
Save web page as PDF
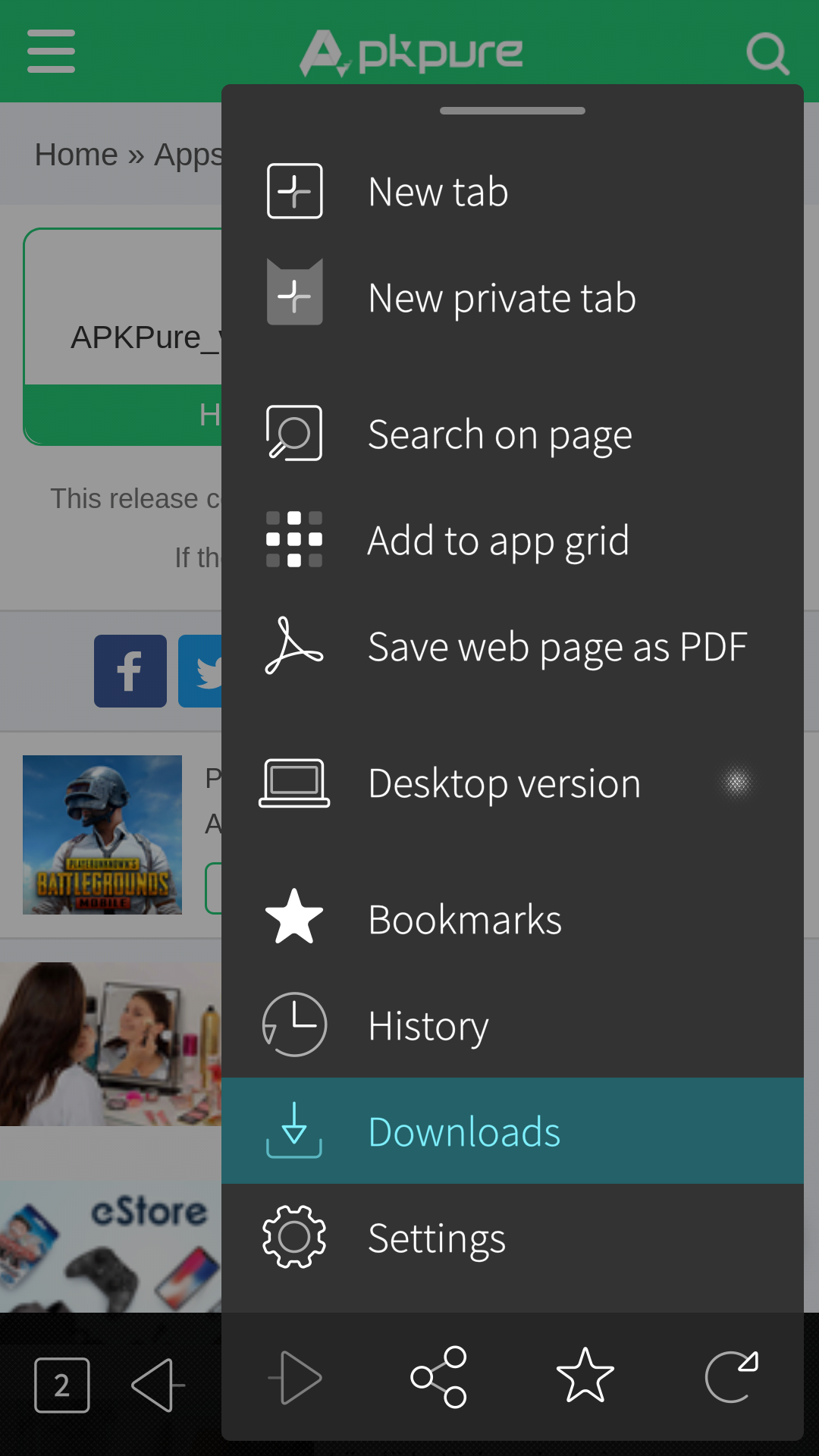(557, 646)
